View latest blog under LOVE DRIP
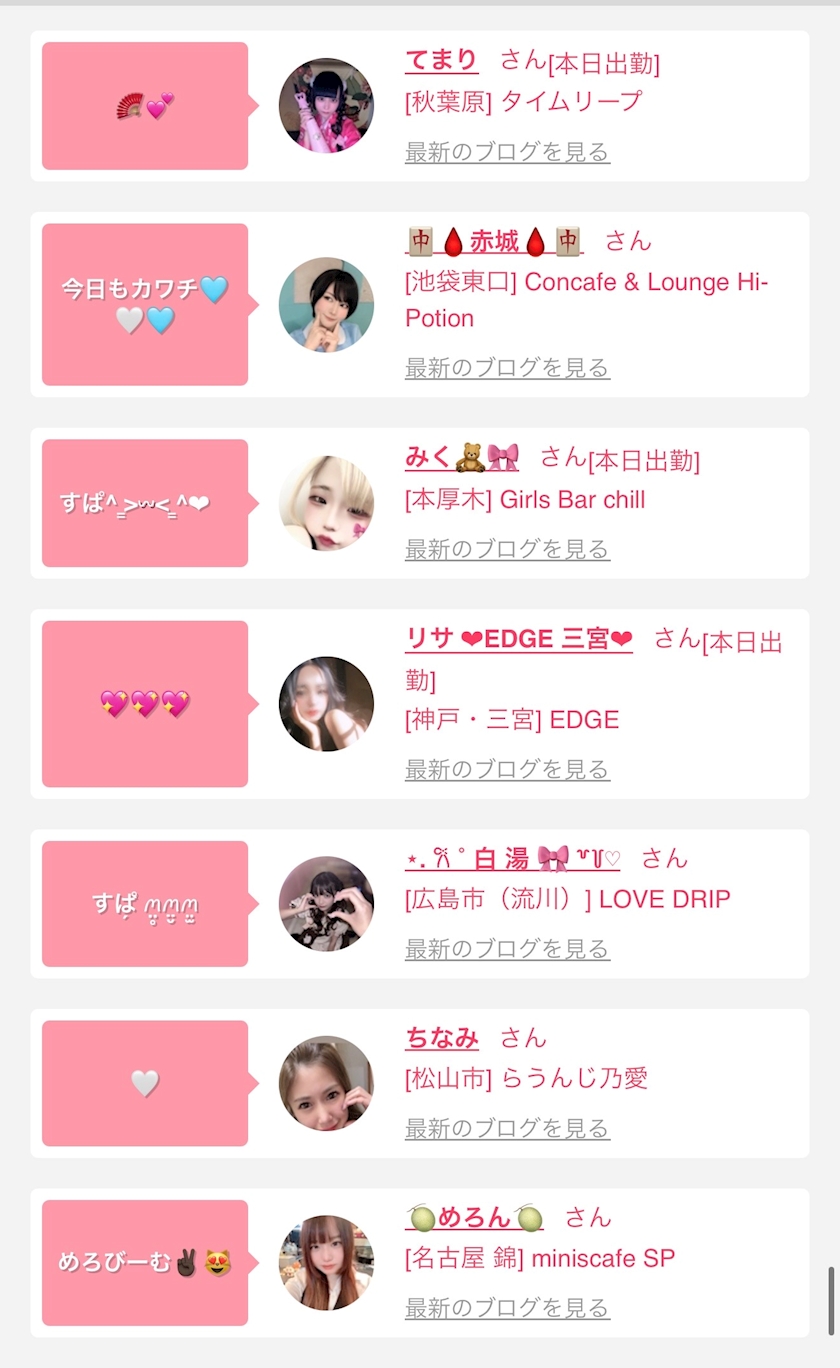The image size is (840, 1368). pyautogui.click(x=507, y=949)
